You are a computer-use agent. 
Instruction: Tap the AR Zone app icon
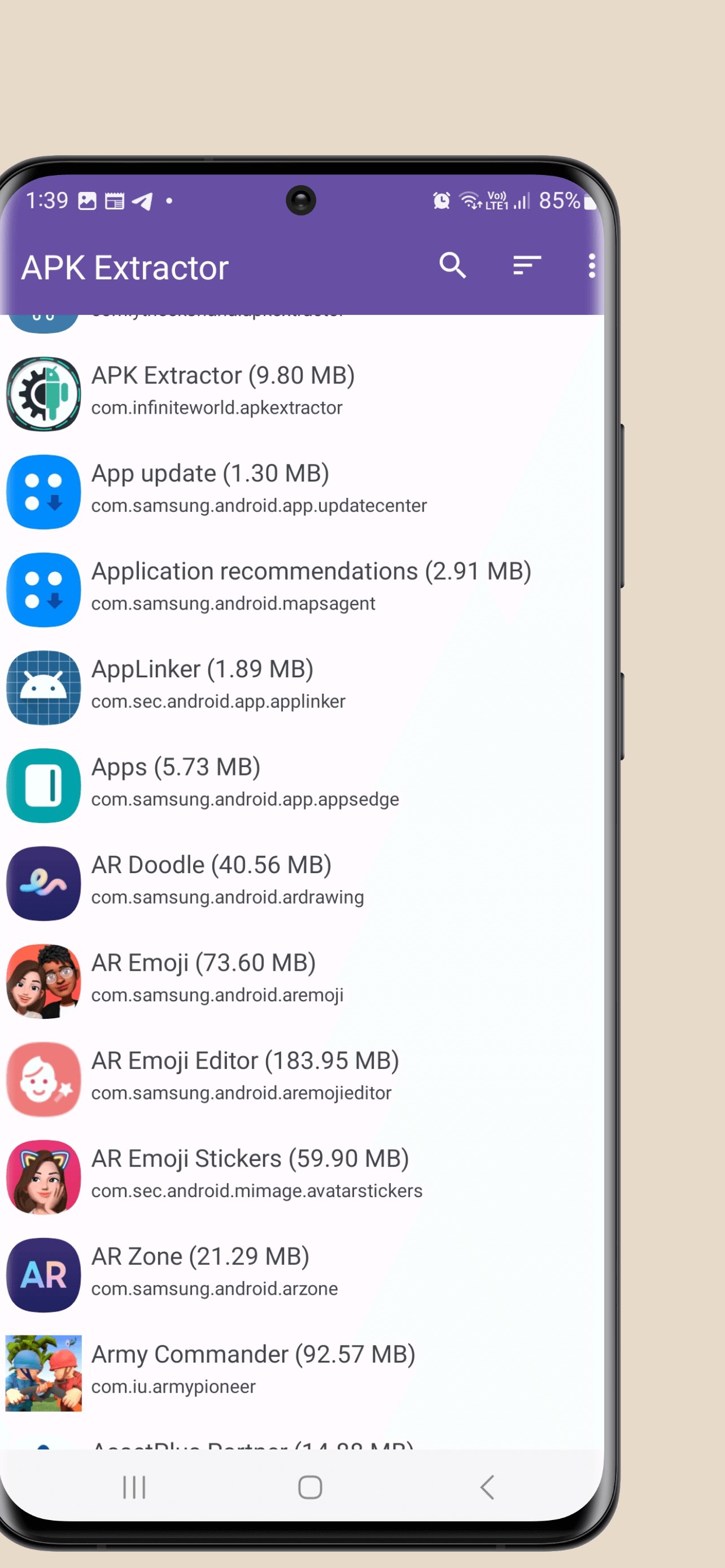point(43,1276)
